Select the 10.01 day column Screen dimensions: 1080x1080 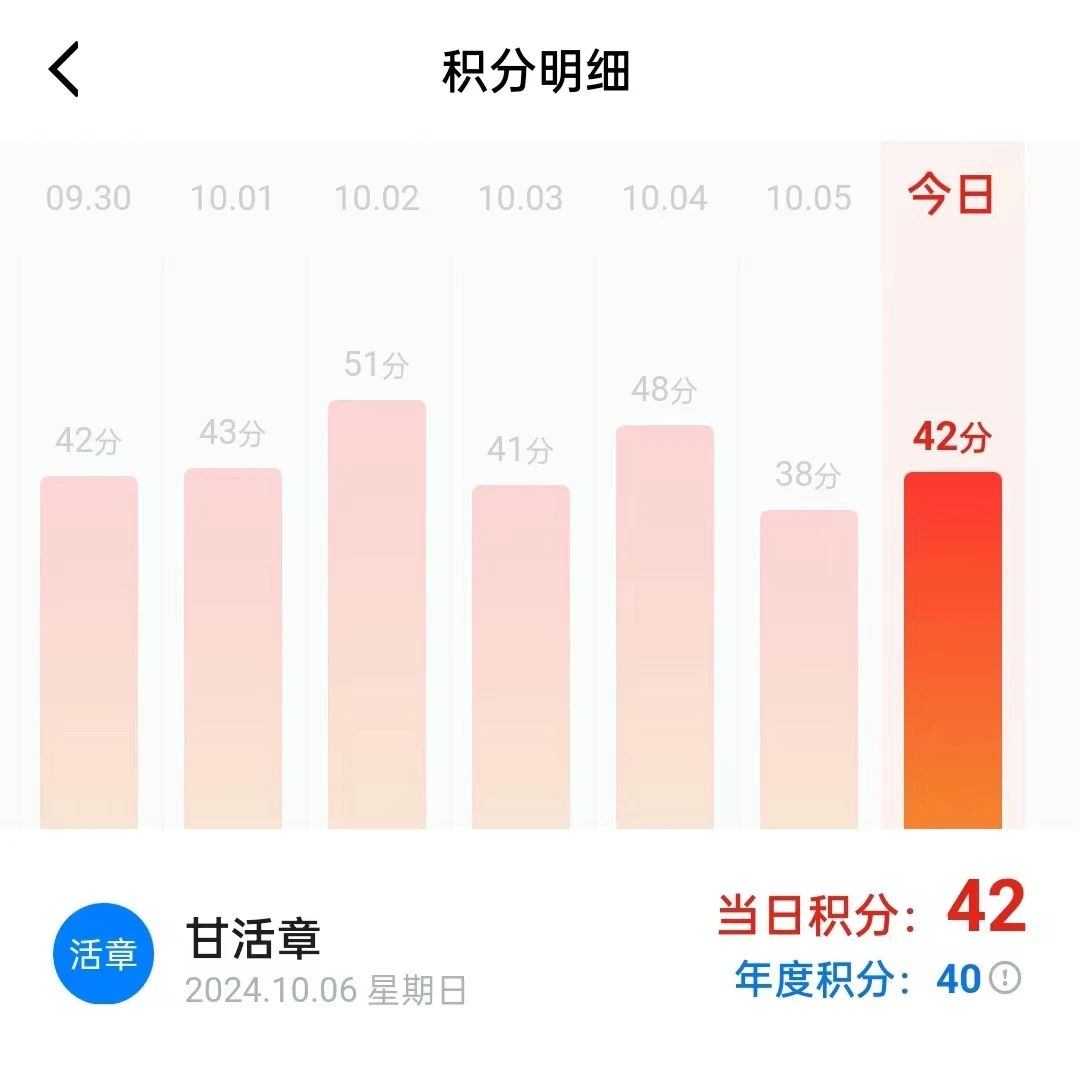pos(232,640)
